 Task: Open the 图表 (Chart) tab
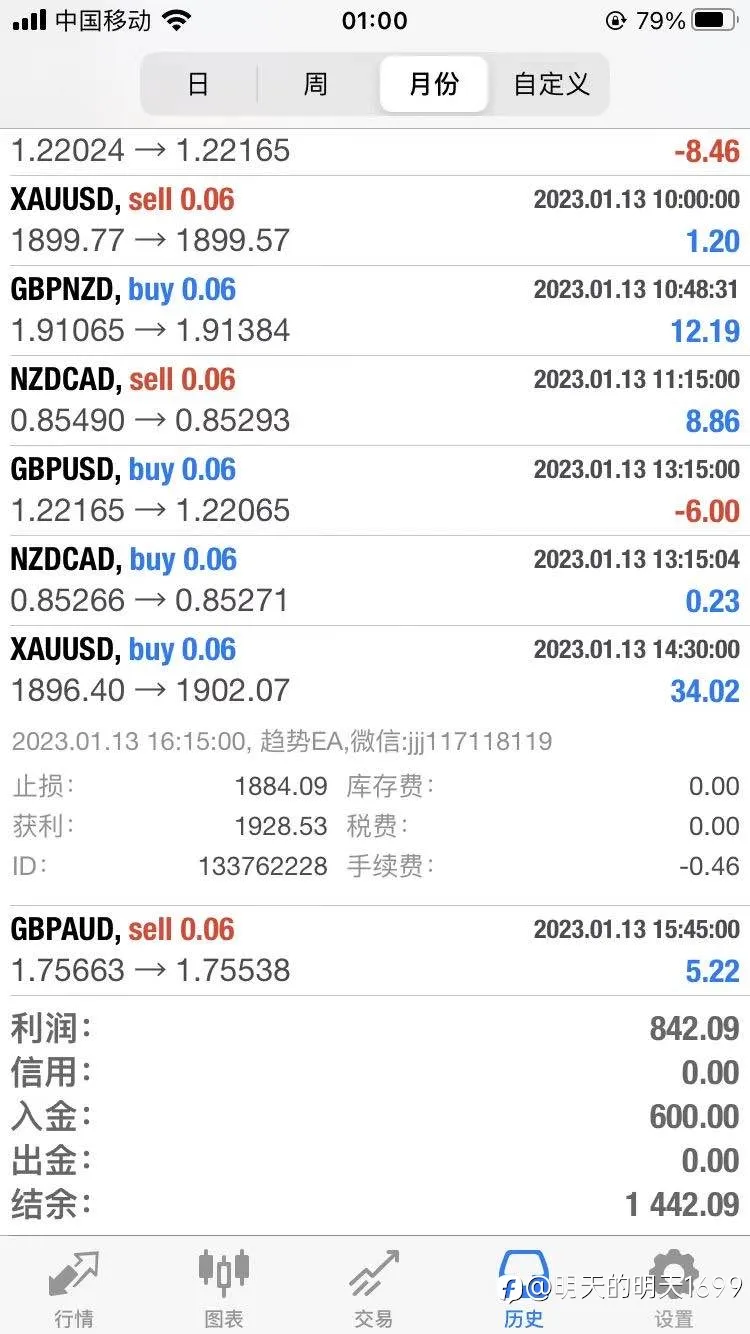click(x=224, y=1286)
